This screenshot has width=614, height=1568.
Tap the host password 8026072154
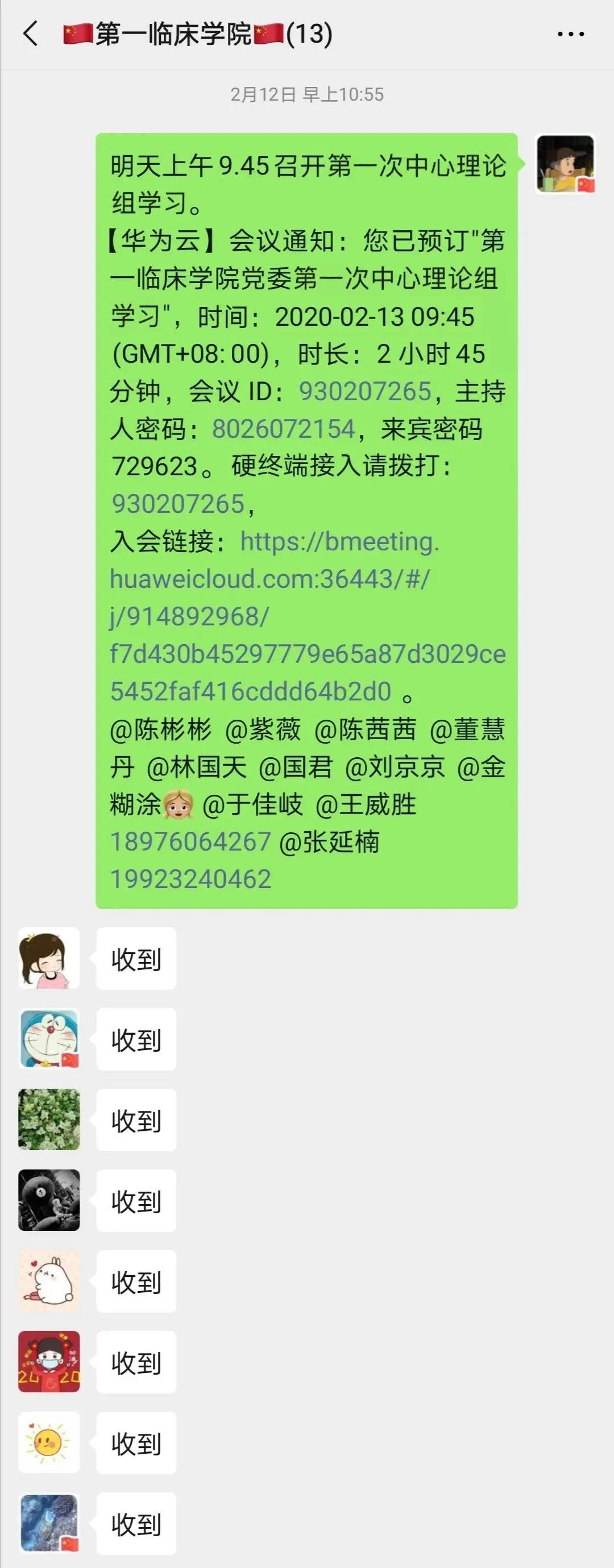tap(283, 429)
